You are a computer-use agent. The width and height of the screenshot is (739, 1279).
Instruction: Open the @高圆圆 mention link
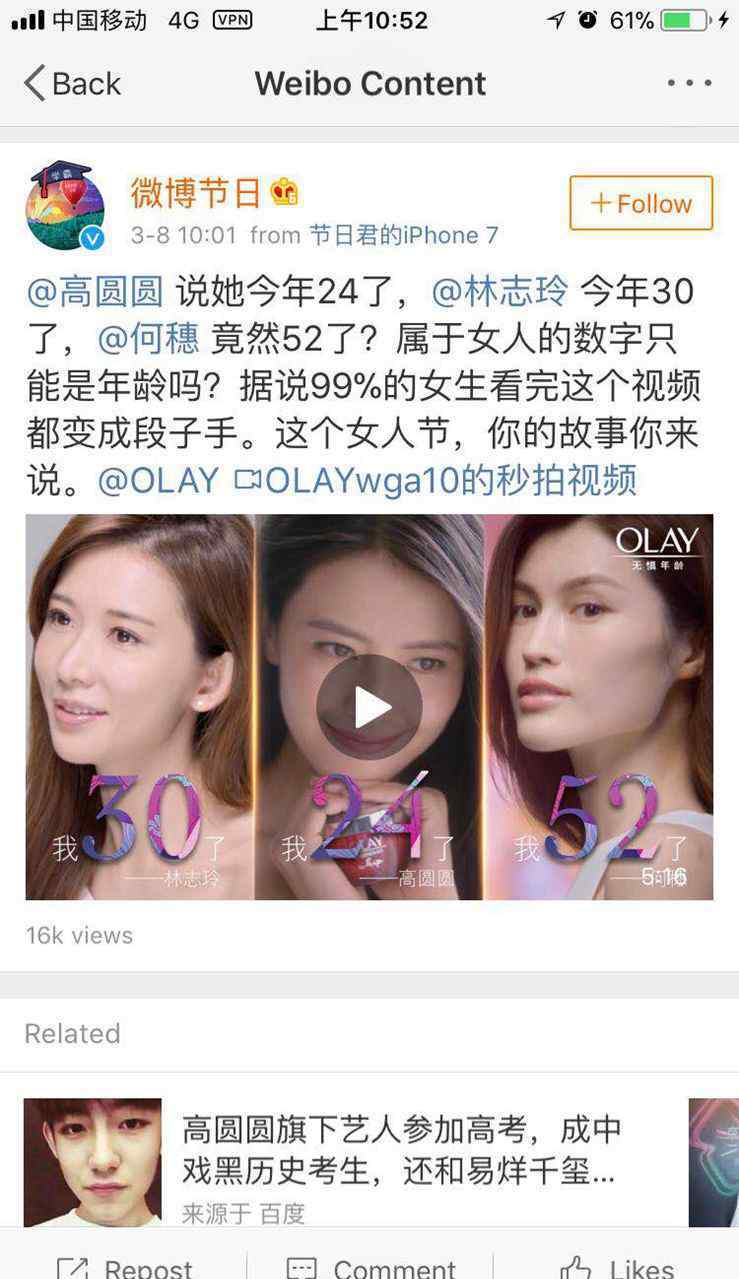coord(95,292)
